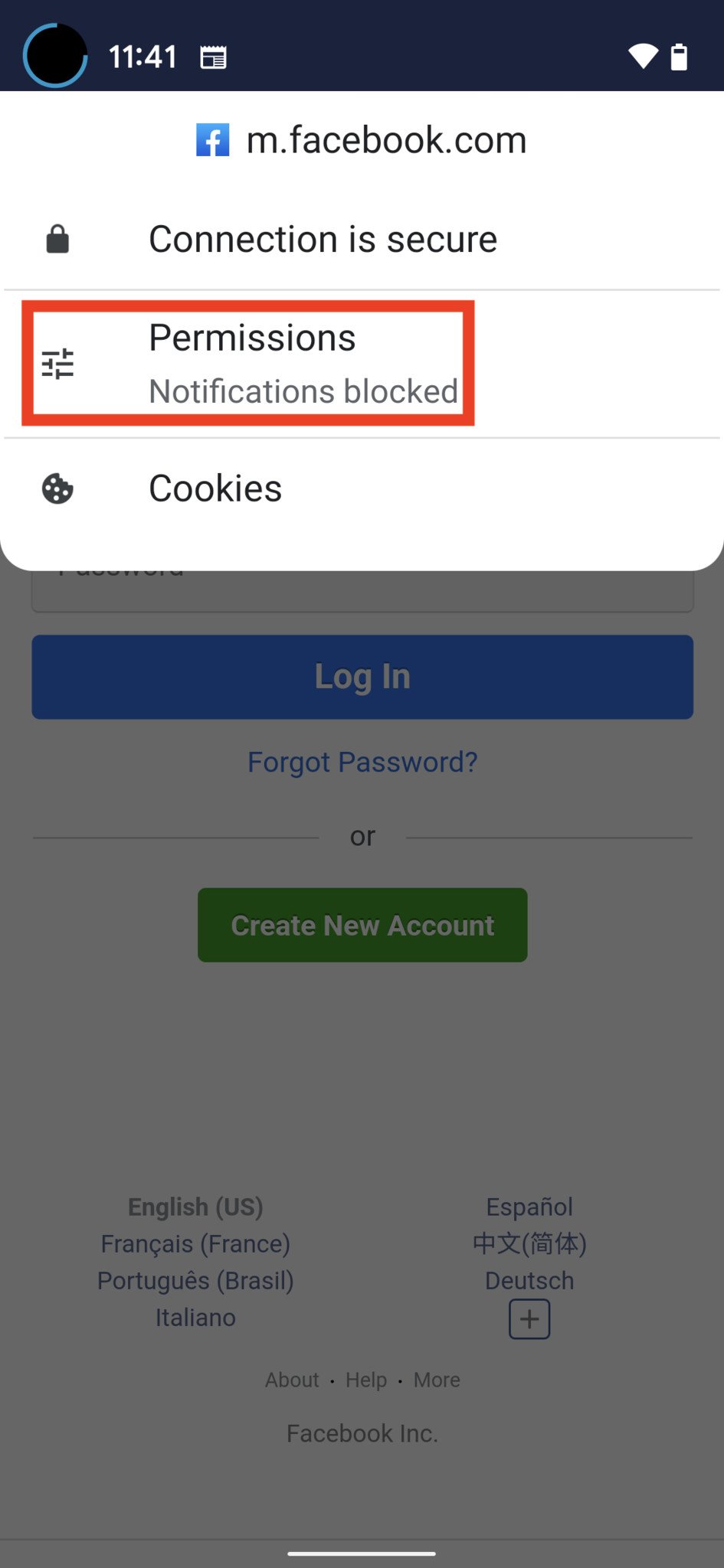The width and height of the screenshot is (724, 1568).
Task: Tap the Log In button
Action: click(x=362, y=677)
